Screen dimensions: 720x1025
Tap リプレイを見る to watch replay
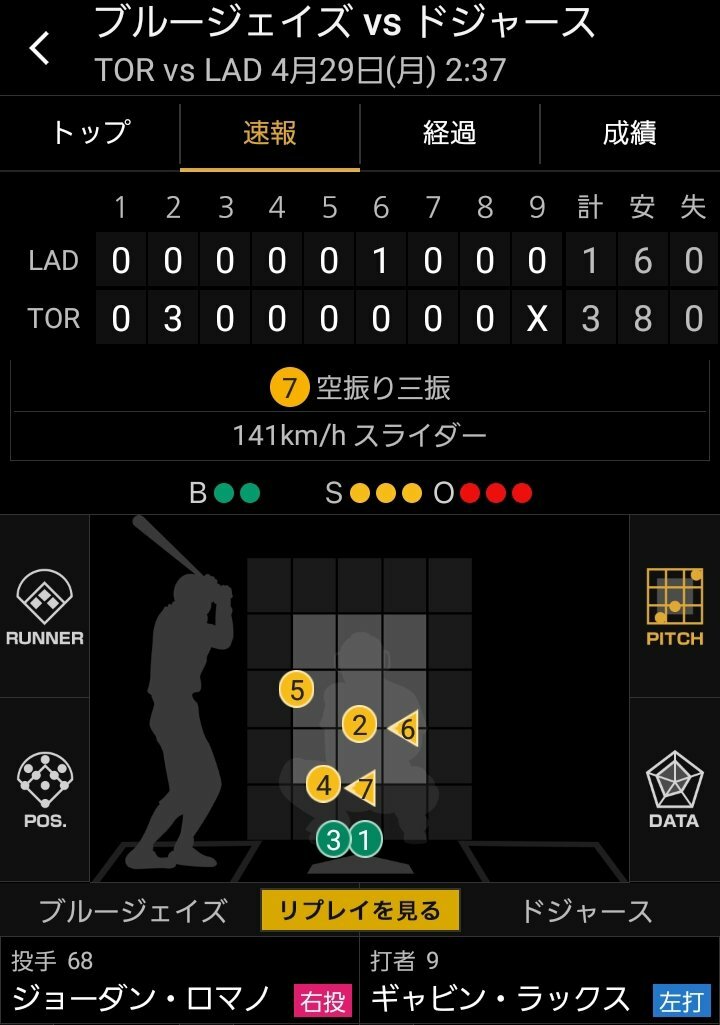pos(360,910)
